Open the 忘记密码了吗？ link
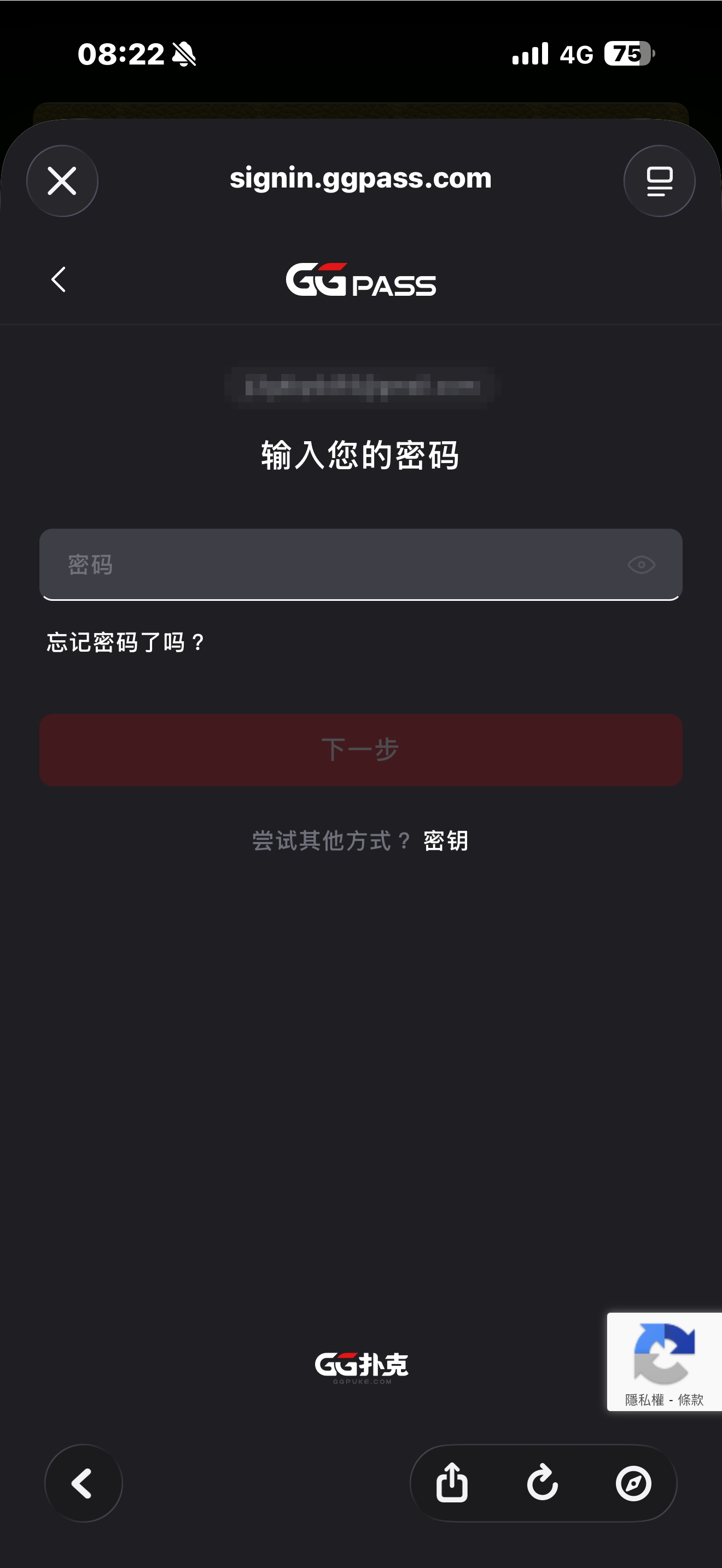Screen dimensions: 722x1568 point(126,642)
